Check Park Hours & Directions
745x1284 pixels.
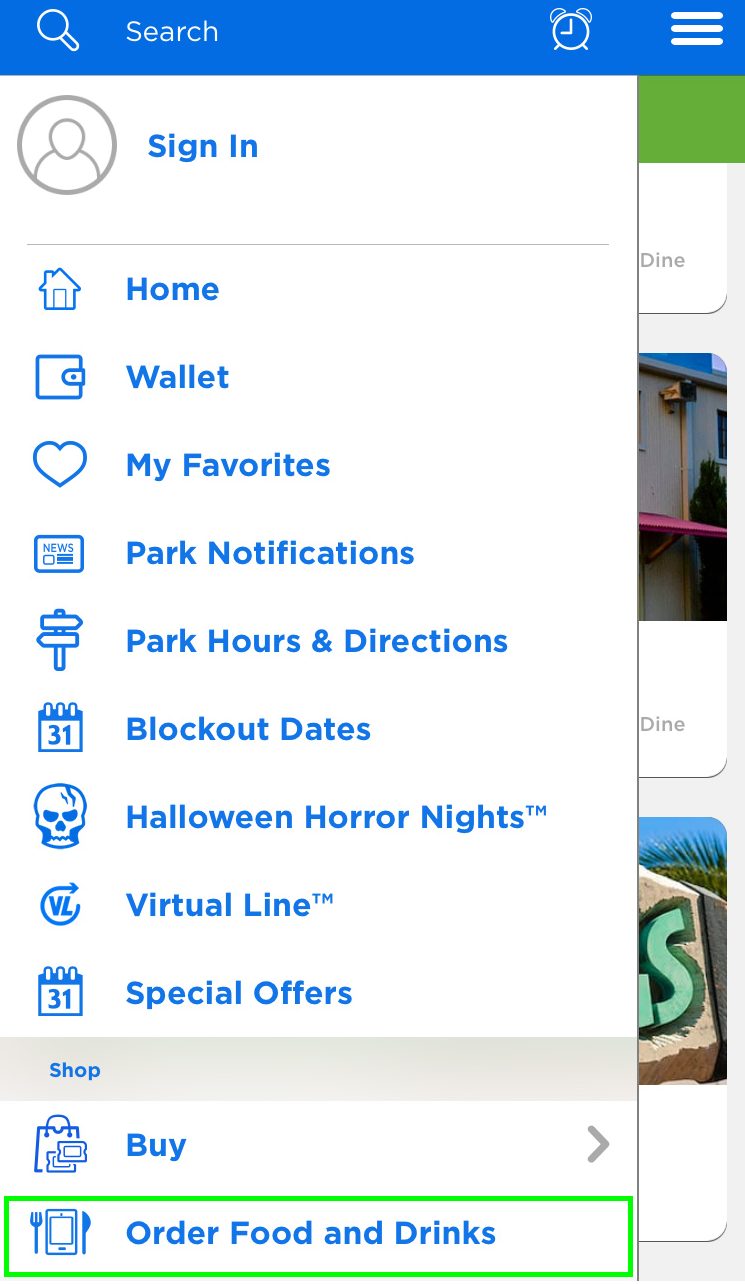click(x=318, y=642)
